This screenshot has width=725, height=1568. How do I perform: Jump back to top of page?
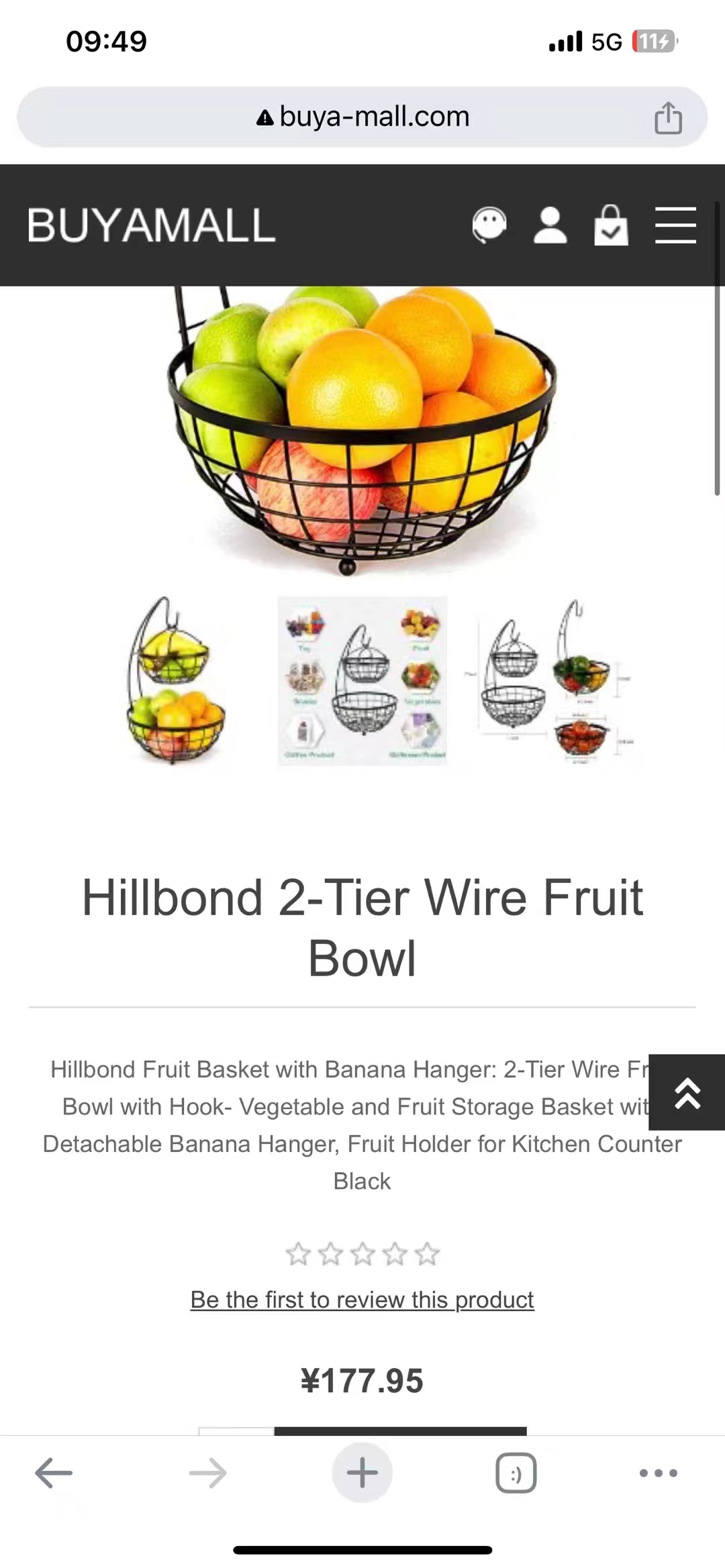(x=687, y=1092)
